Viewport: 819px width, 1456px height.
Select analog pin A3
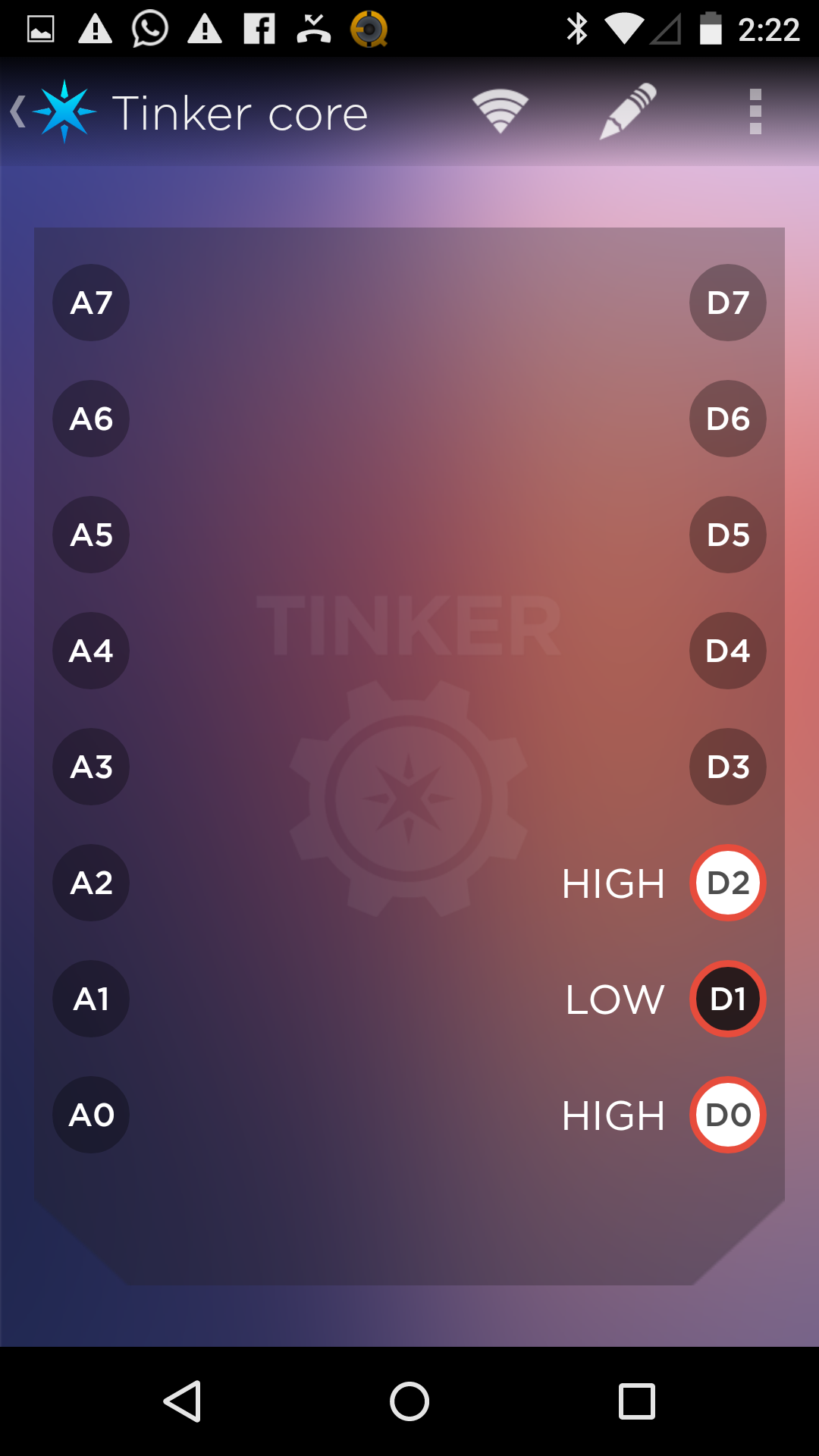pos(91,767)
